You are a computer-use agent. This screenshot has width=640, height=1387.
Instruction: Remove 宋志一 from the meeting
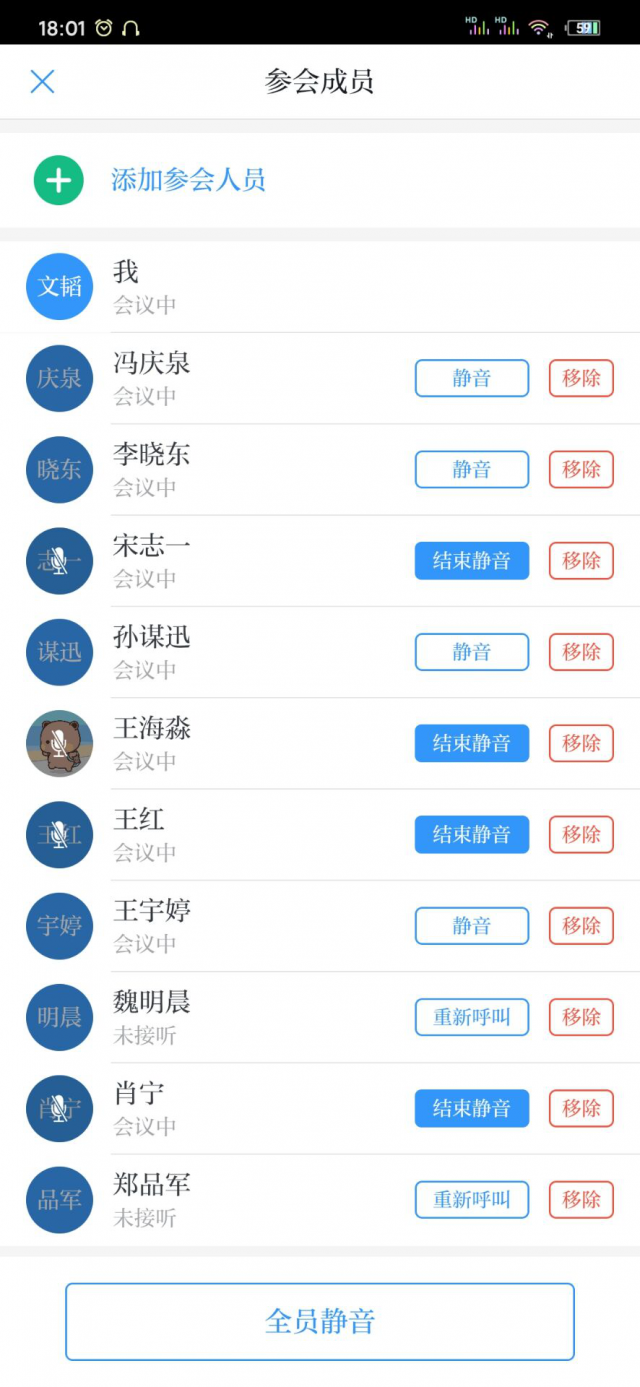581,561
